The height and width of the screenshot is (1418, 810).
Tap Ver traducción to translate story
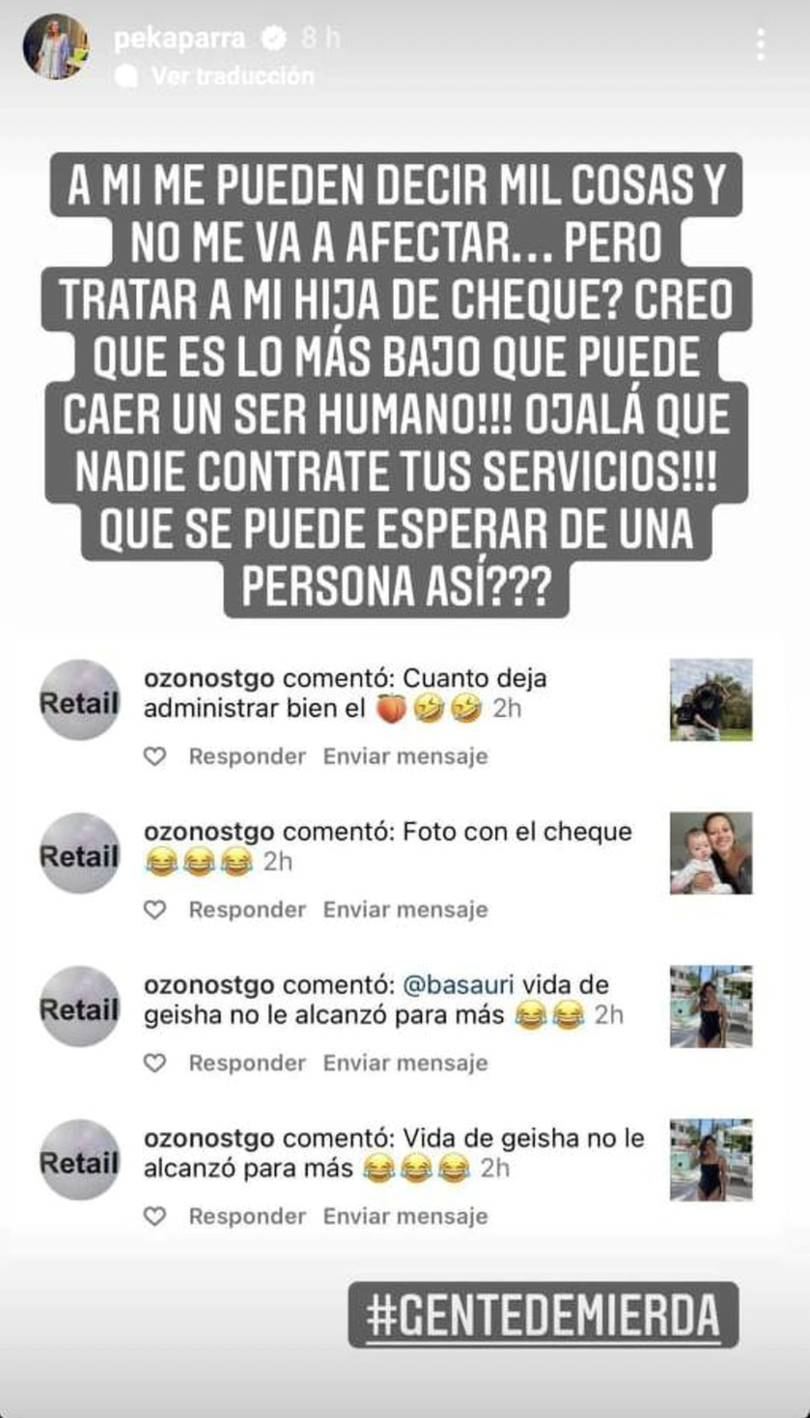point(232,76)
